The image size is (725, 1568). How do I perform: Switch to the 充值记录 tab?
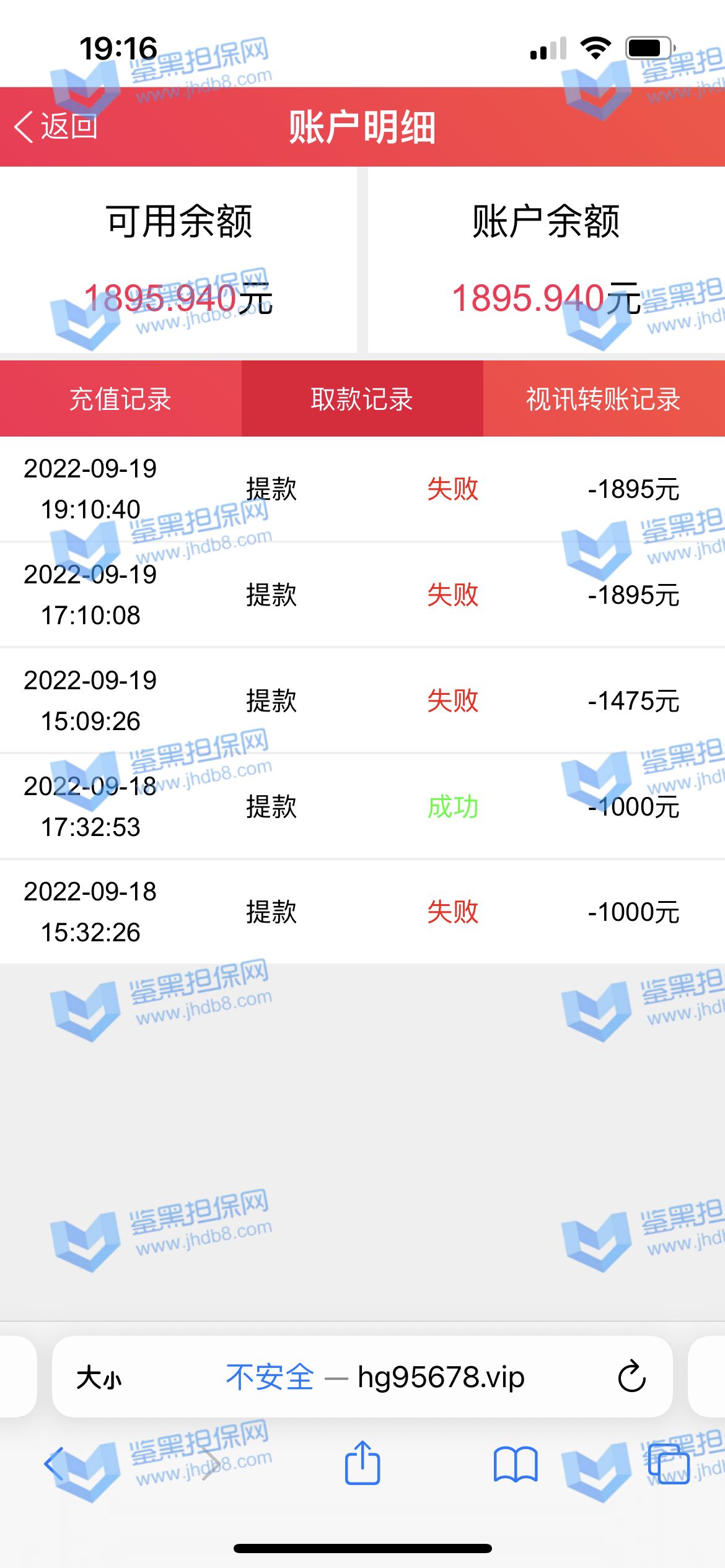click(x=121, y=399)
